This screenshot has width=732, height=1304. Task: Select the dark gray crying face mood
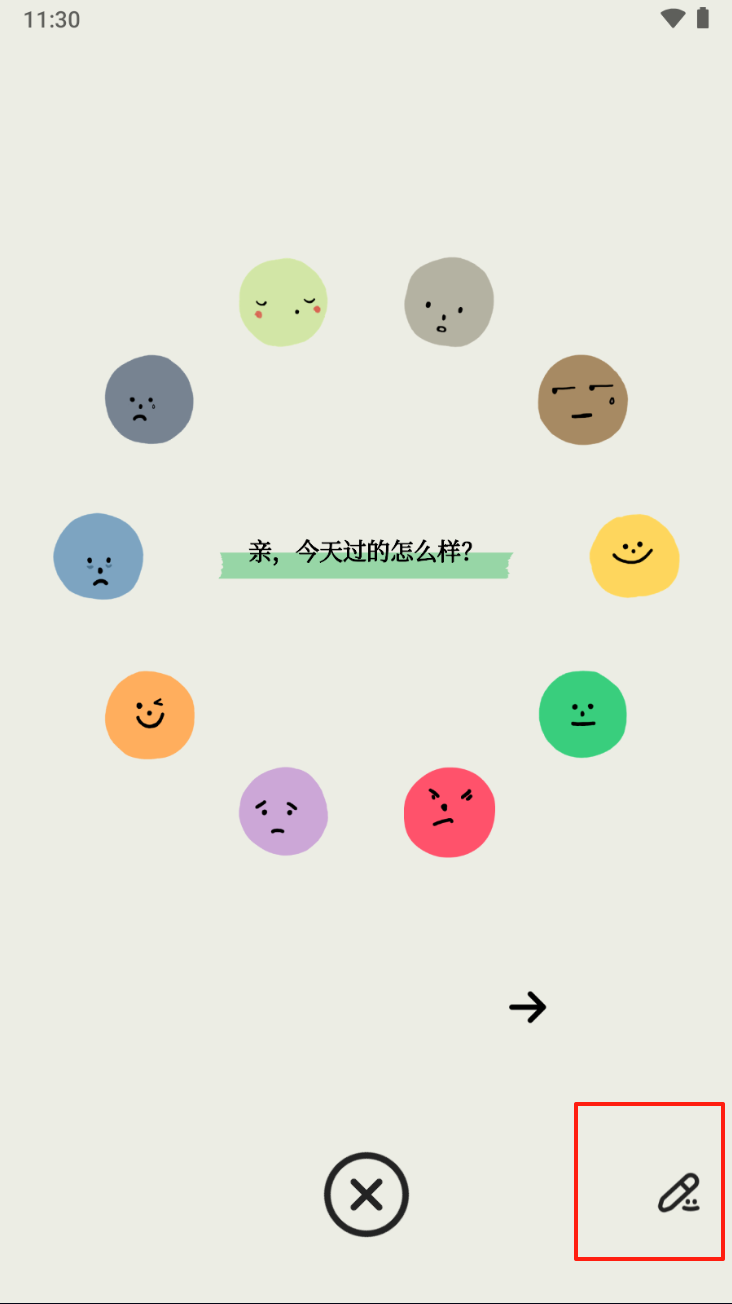click(x=149, y=399)
